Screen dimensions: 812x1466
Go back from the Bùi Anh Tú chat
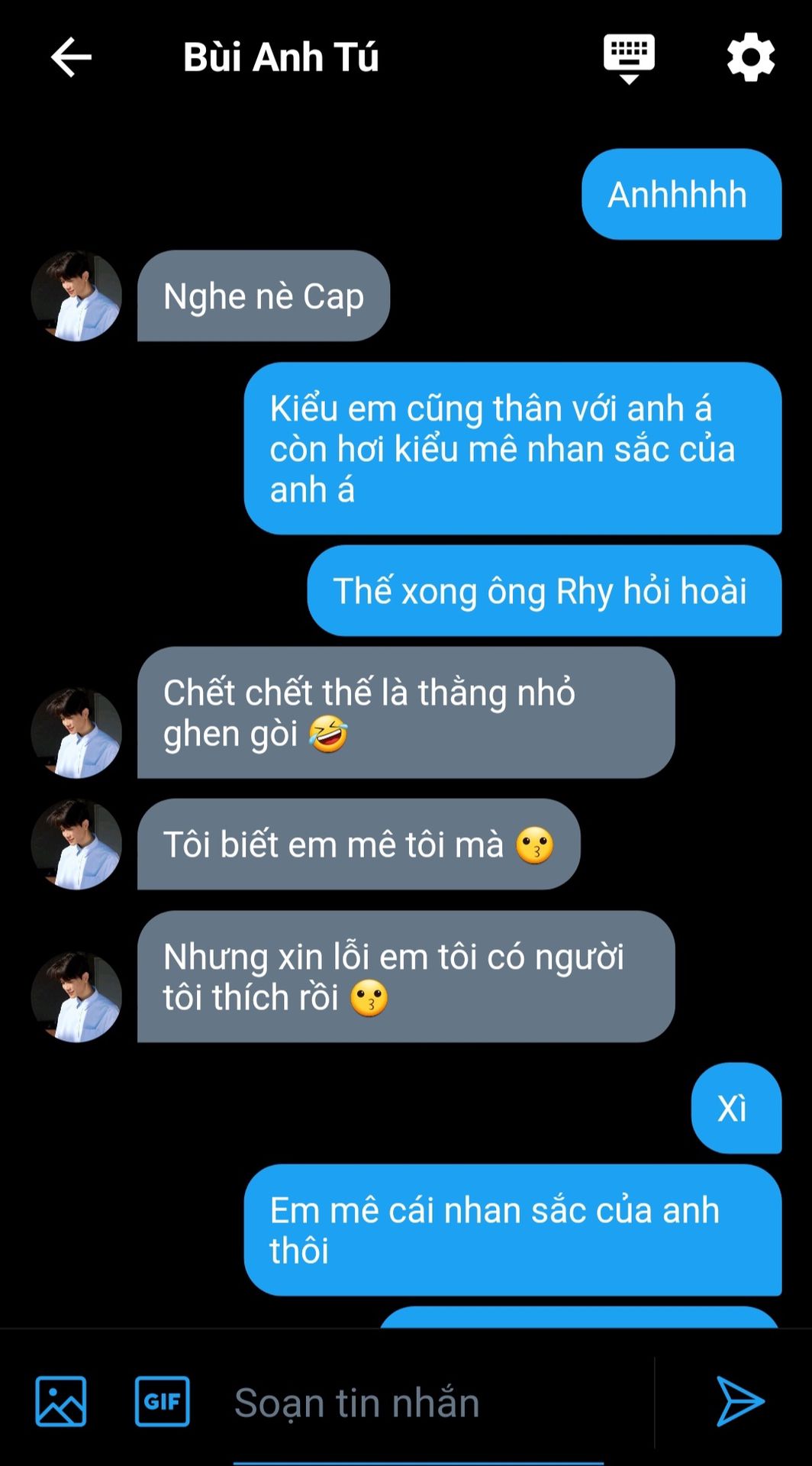71,57
